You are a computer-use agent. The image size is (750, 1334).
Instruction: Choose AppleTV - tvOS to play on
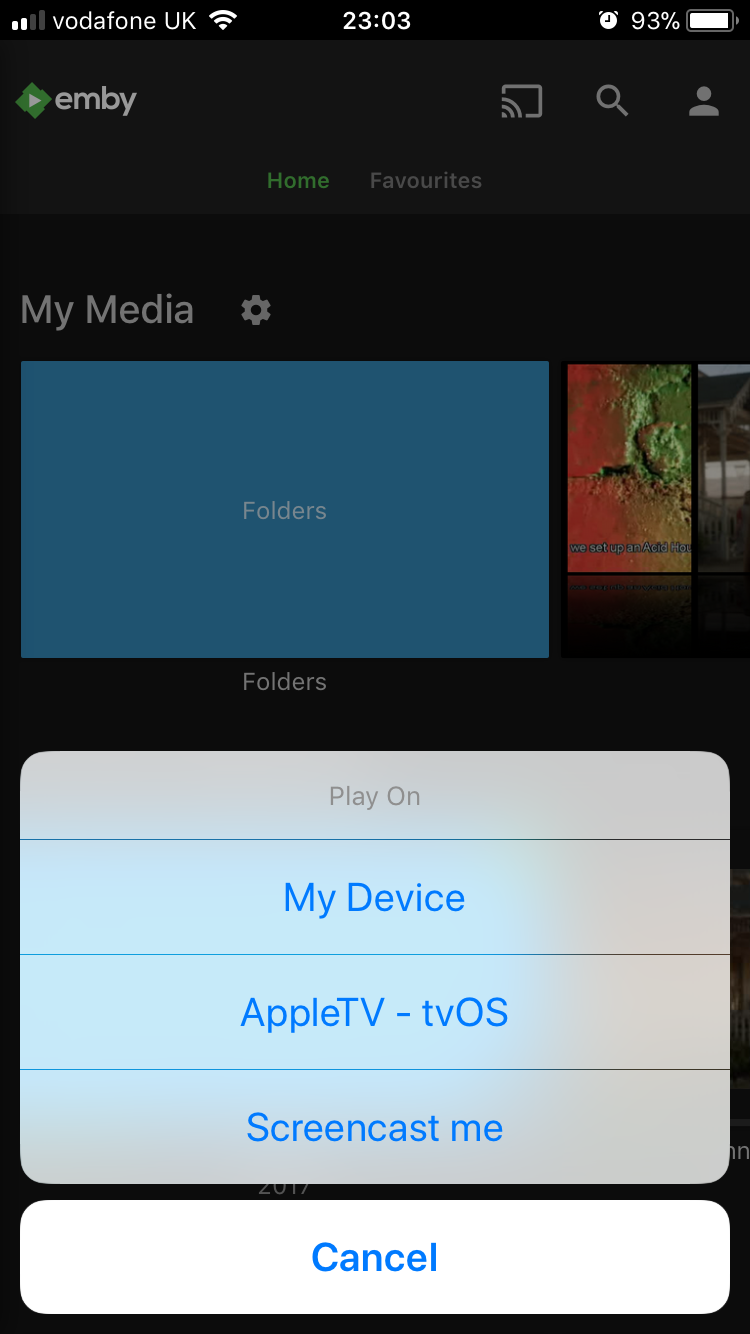(x=374, y=1013)
